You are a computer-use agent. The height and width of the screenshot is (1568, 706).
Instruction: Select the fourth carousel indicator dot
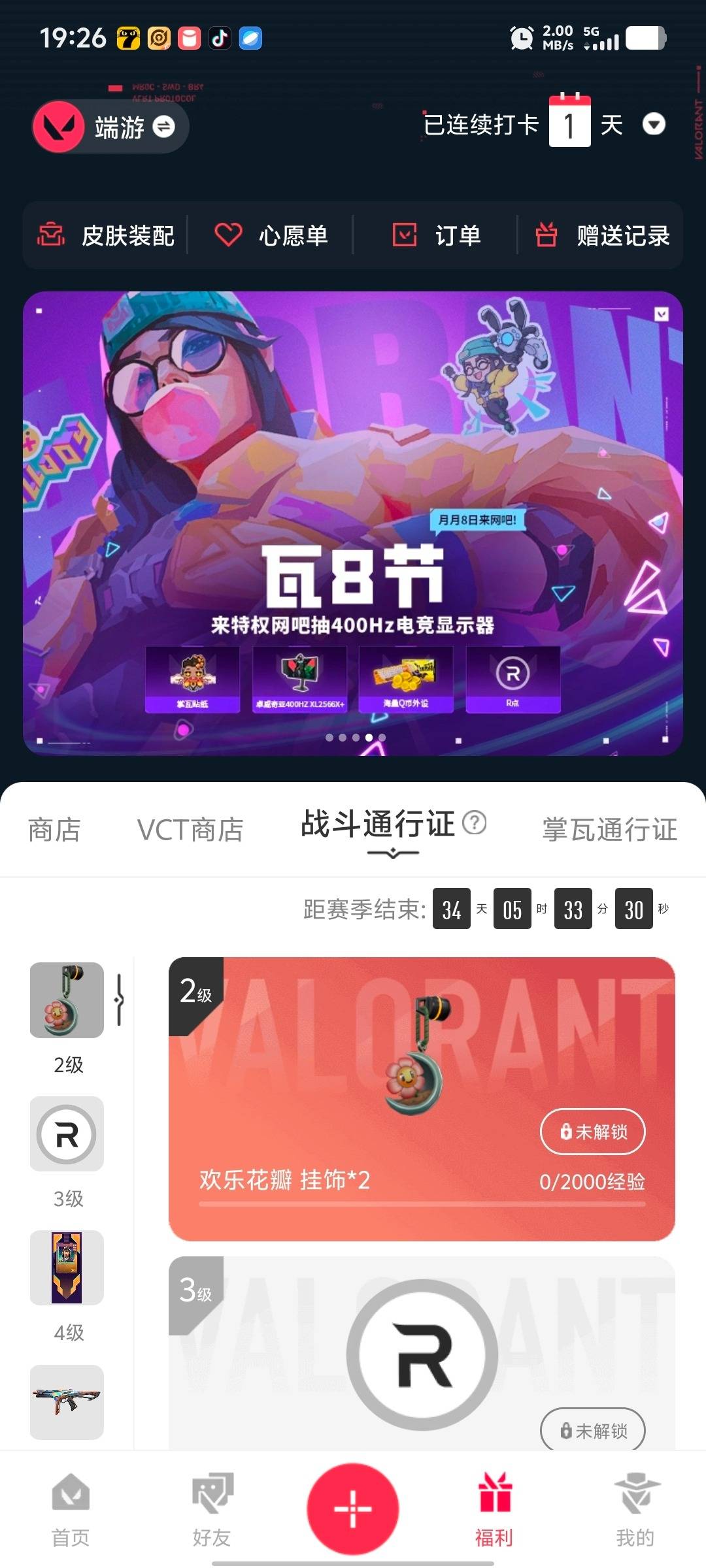(x=369, y=737)
